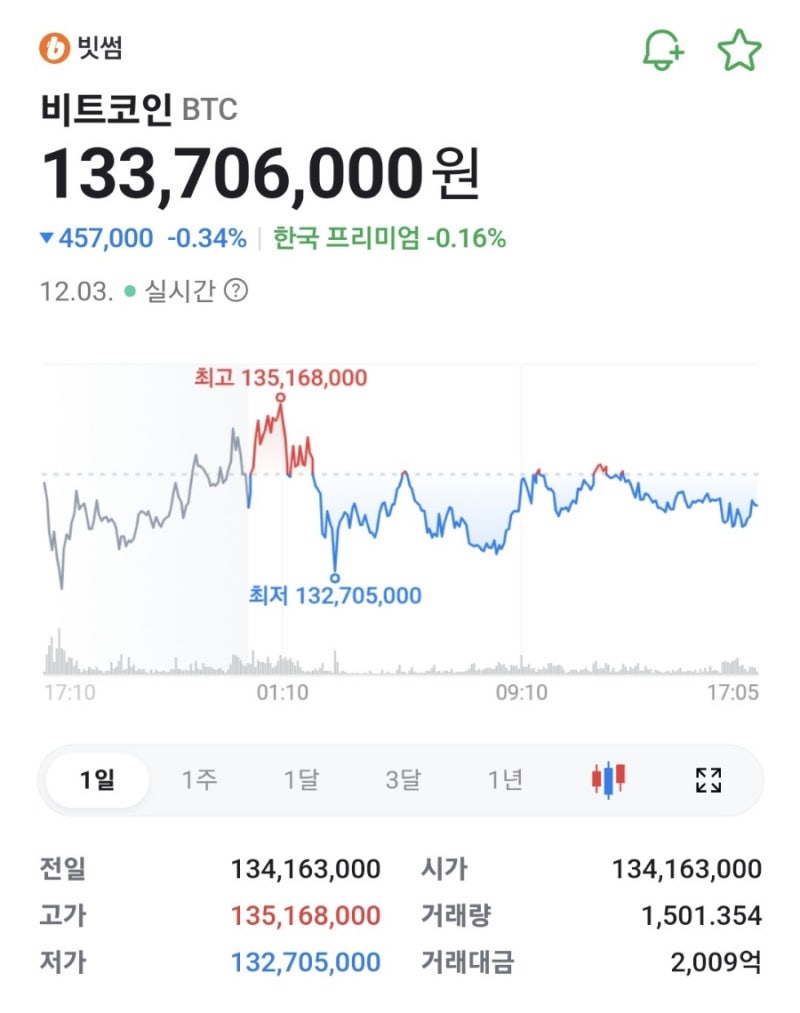Image resolution: width=800 pixels, height=1013 pixels.
Task: Expand chart to fullscreen mode
Action: pos(708,779)
